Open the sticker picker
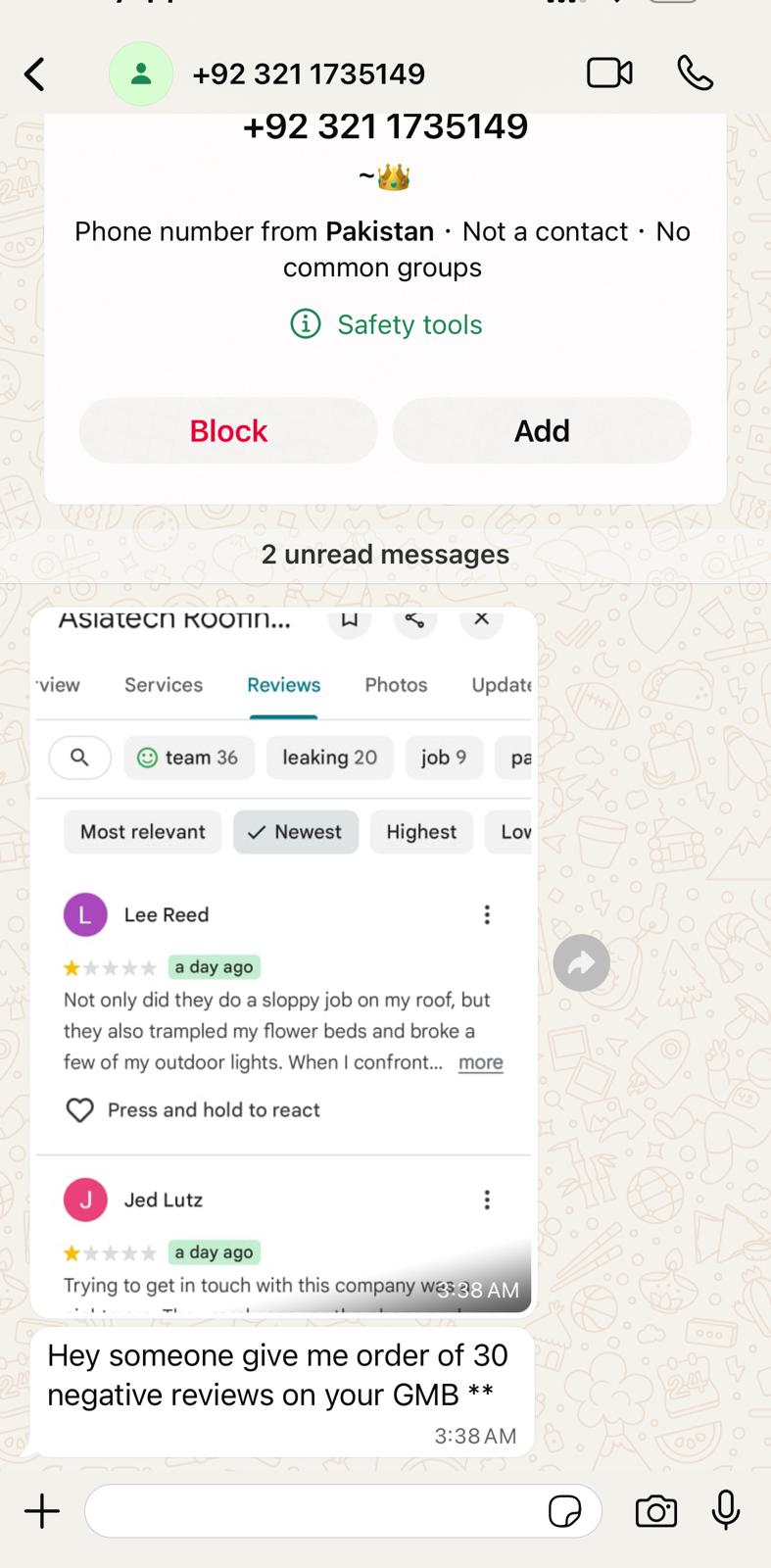Screen dimensions: 771x1568 point(565,1510)
